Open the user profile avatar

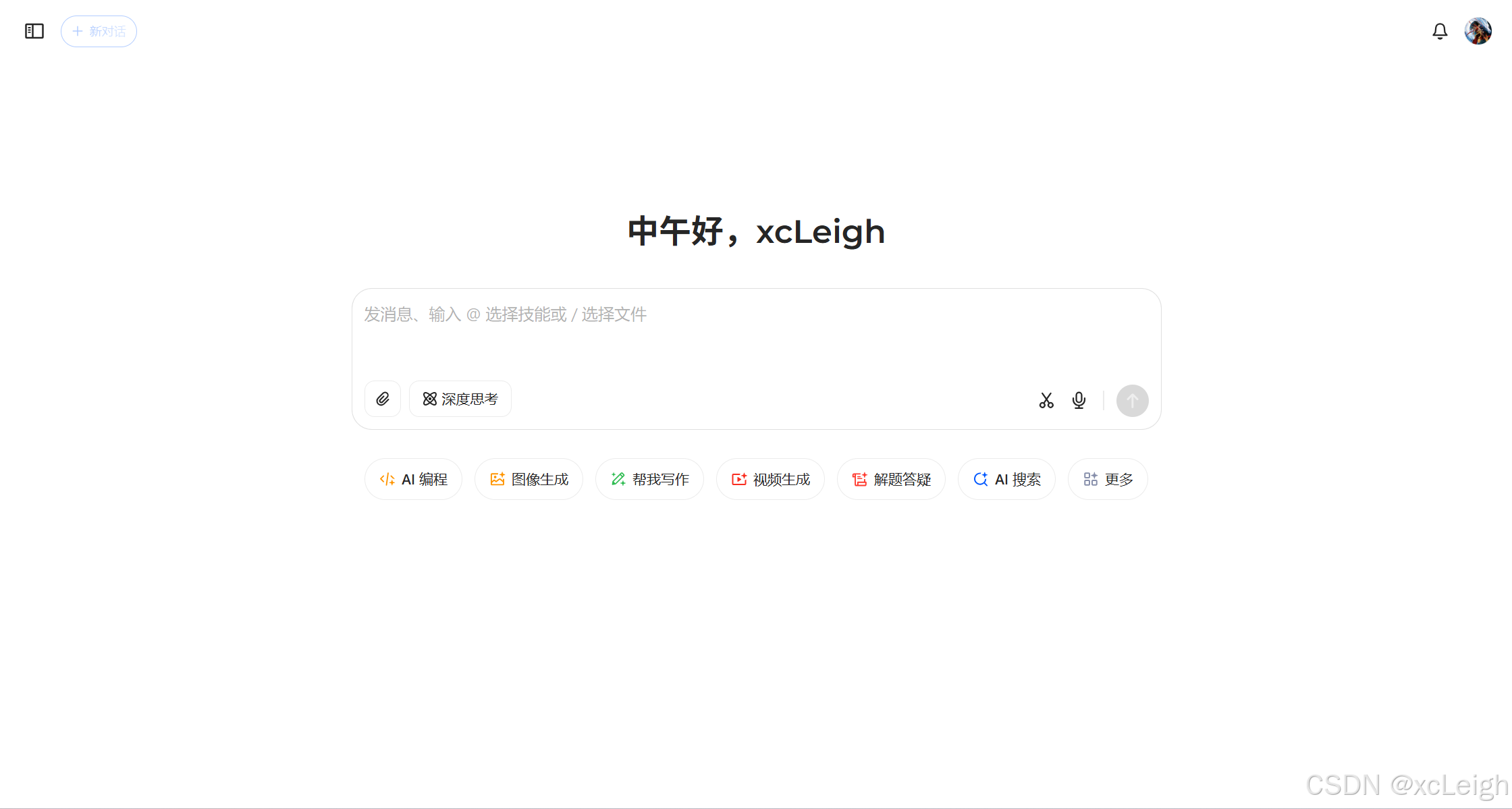coord(1478,31)
